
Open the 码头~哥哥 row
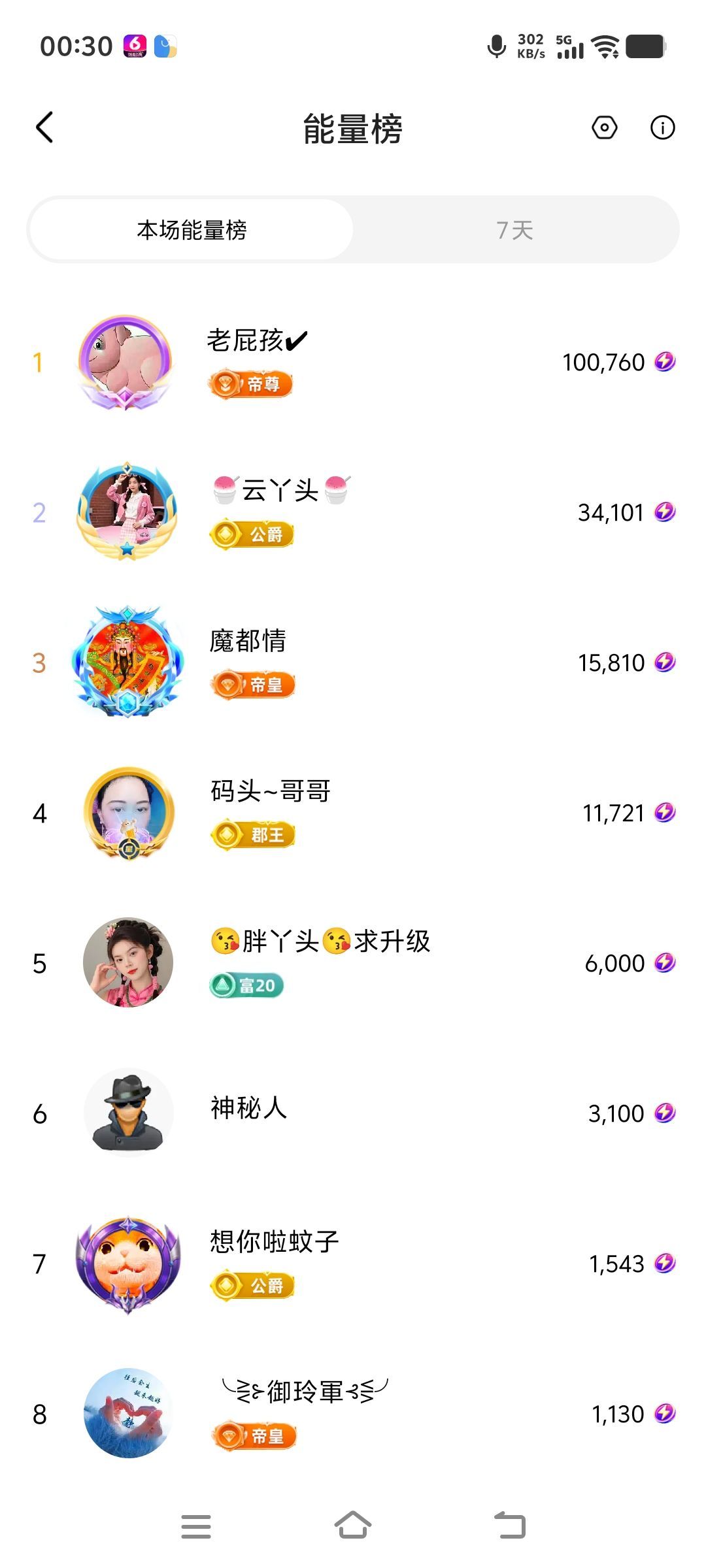click(x=353, y=813)
